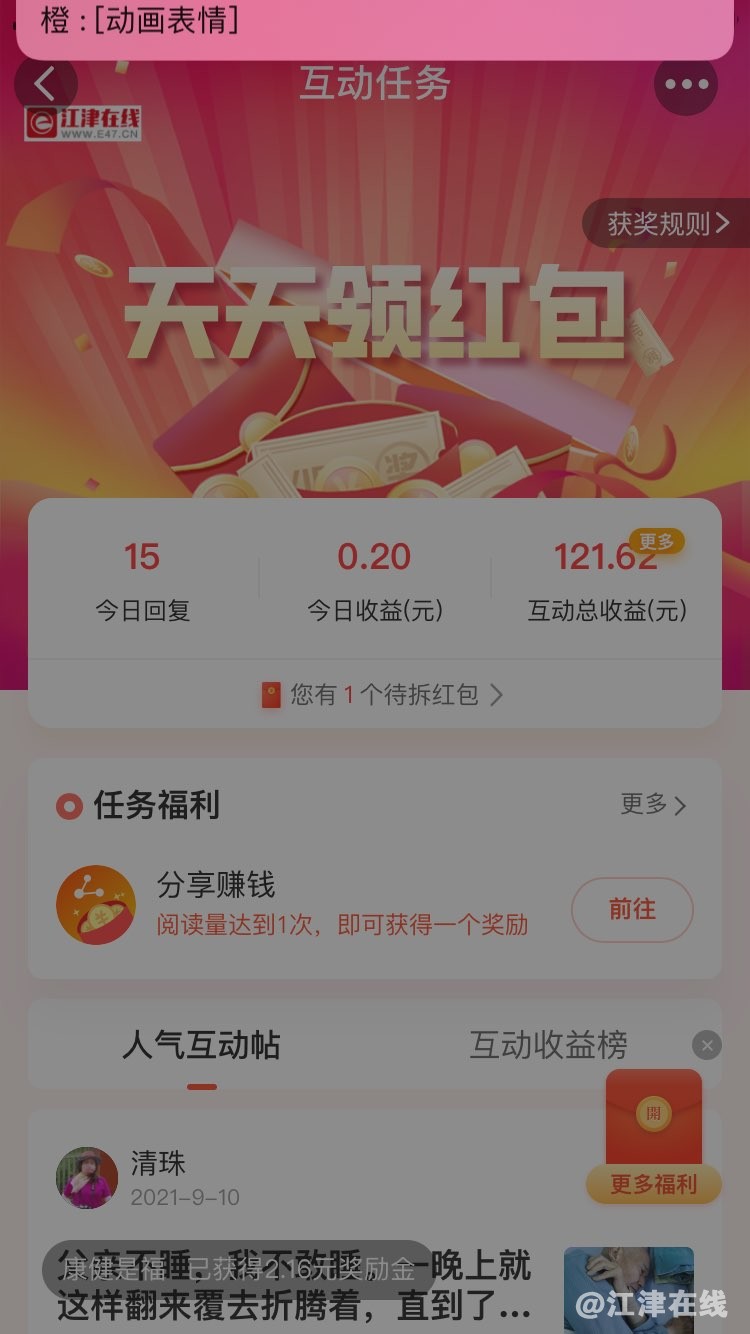Open the three-dot overflow menu
Image resolution: width=750 pixels, height=1334 pixels.
(x=686, y=85)
